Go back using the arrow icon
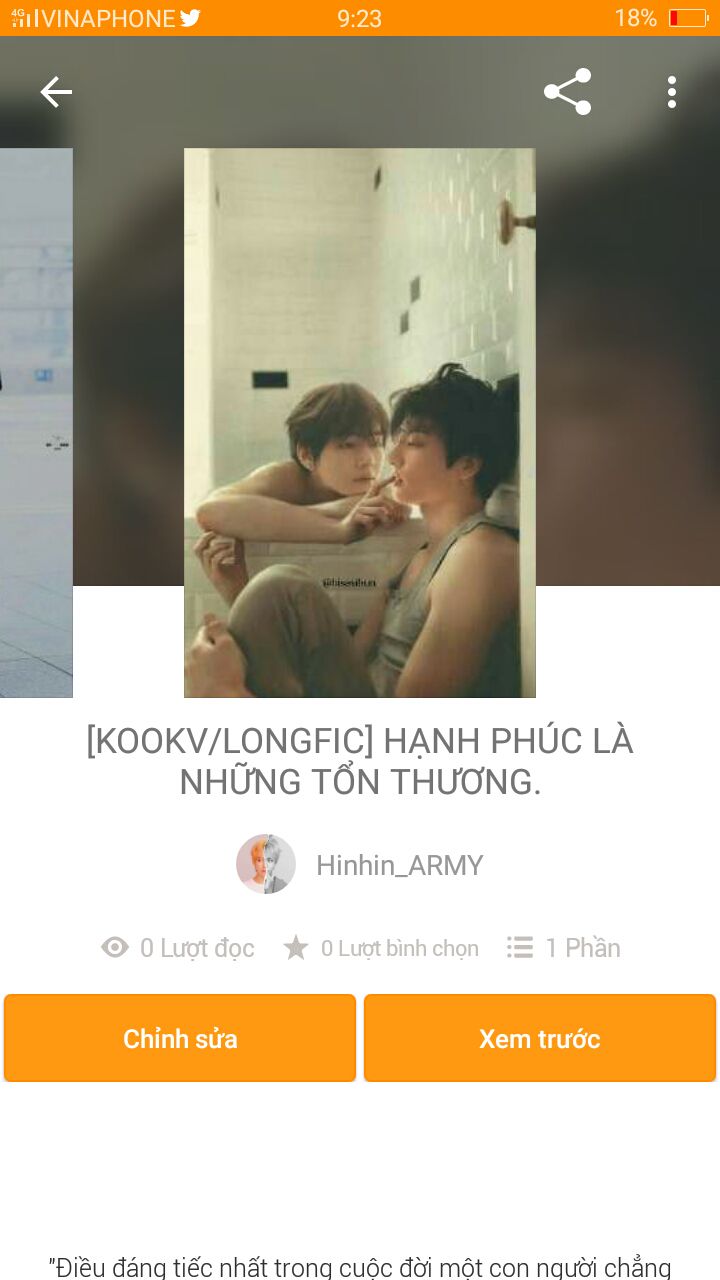 pos(56,93)
